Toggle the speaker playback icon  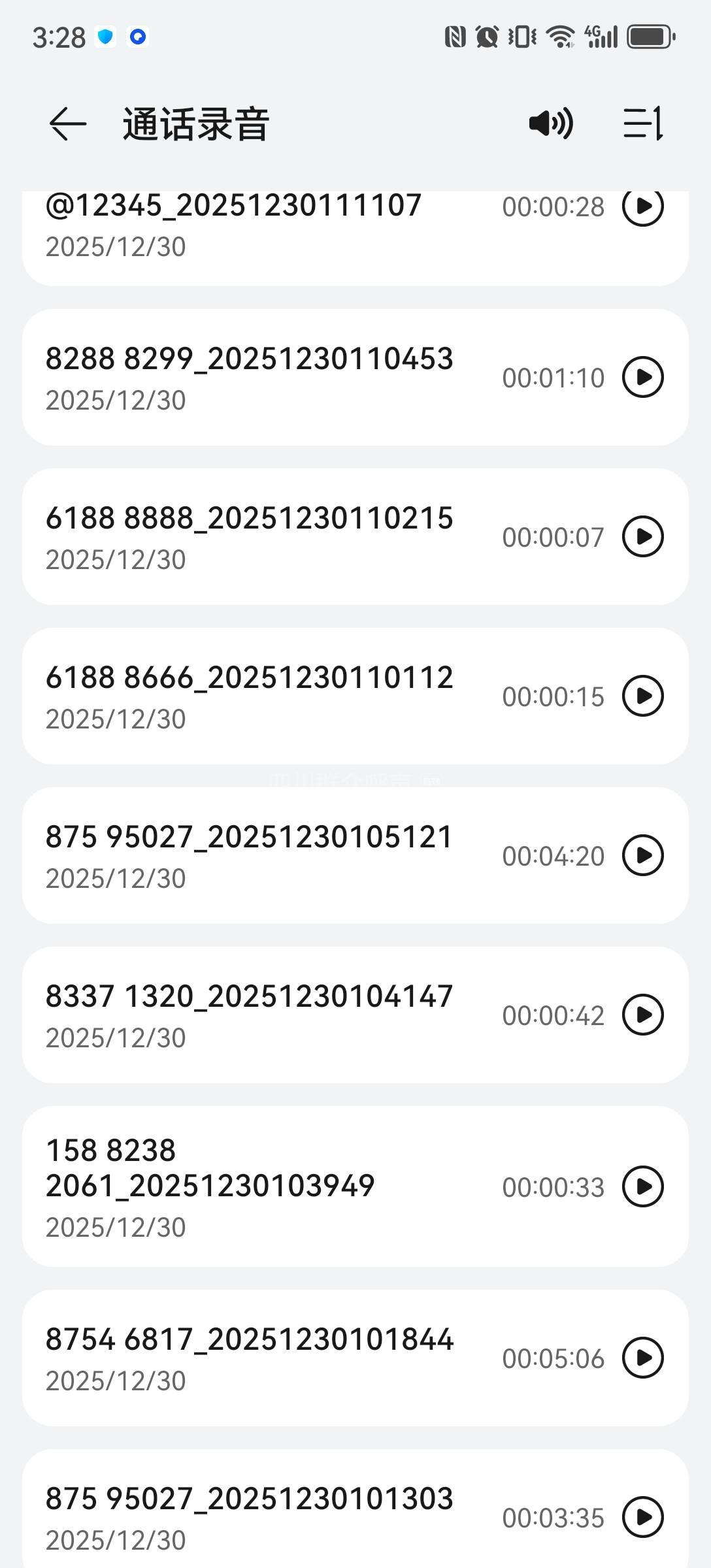551,123
